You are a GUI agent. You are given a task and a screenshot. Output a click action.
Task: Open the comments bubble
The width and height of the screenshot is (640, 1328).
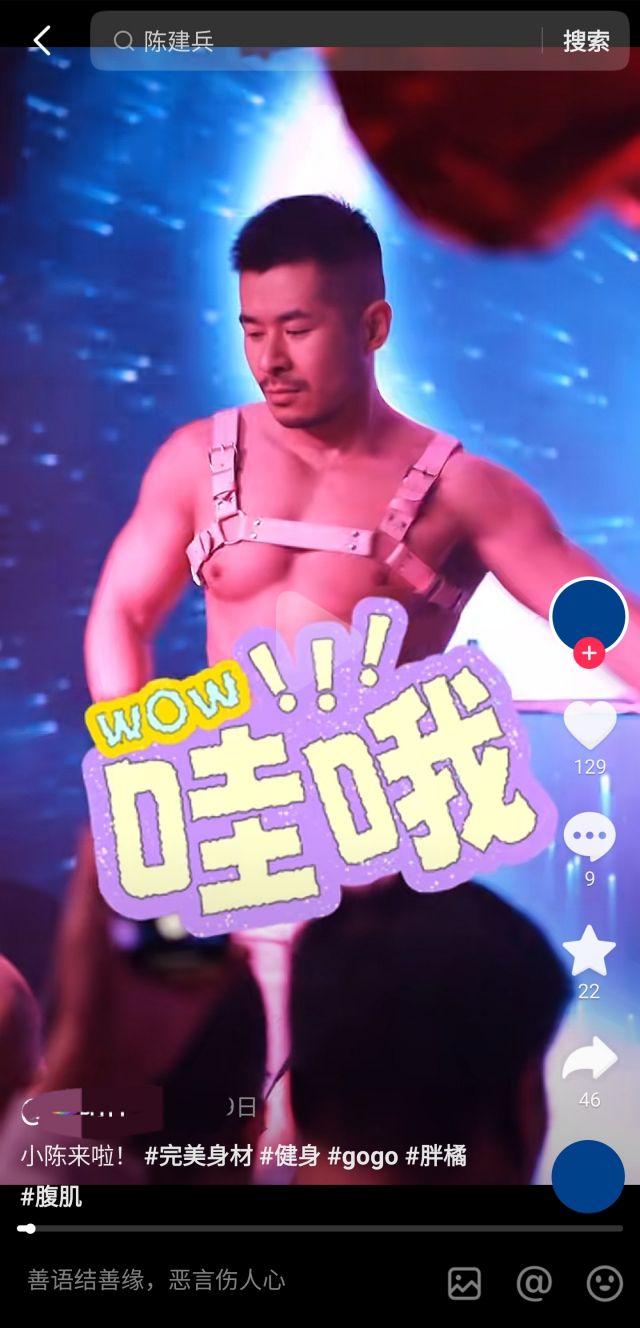589,837
